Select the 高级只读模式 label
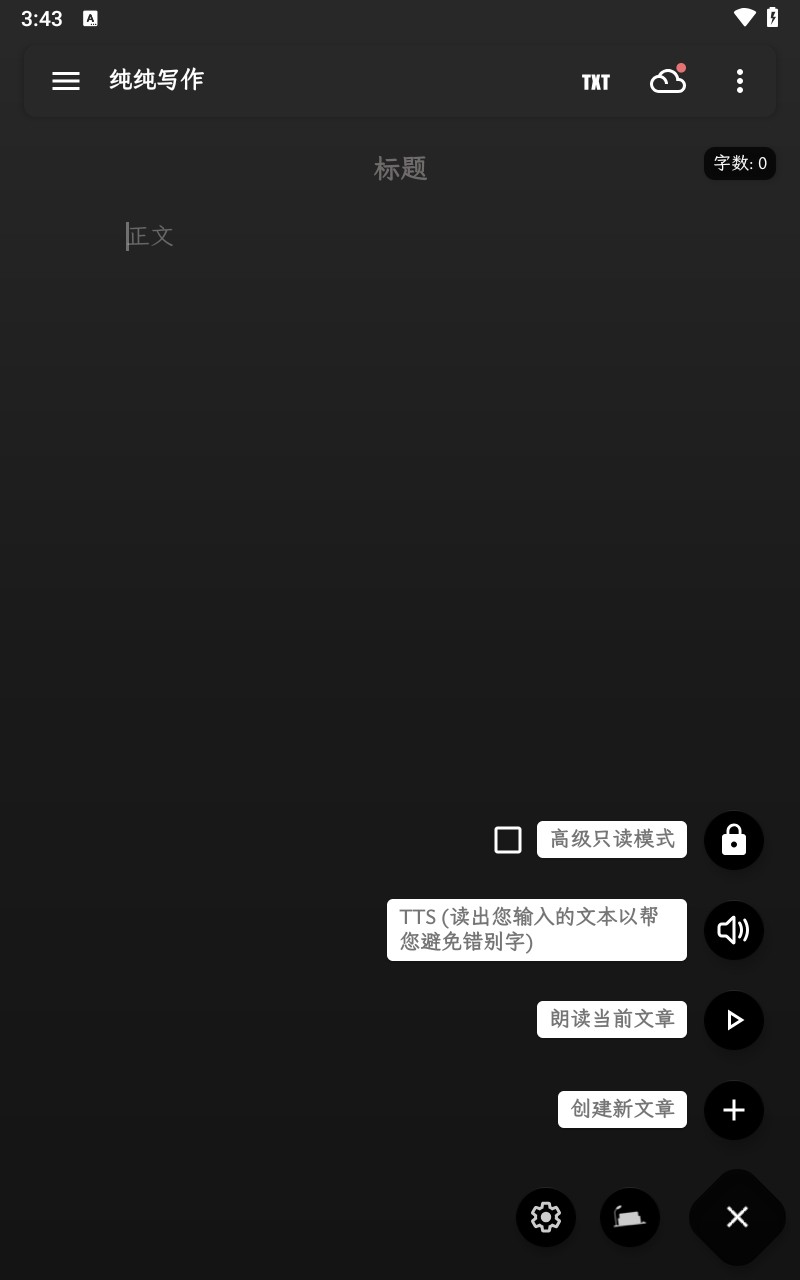Screen dimensions: 800x1280 [612, 839]
